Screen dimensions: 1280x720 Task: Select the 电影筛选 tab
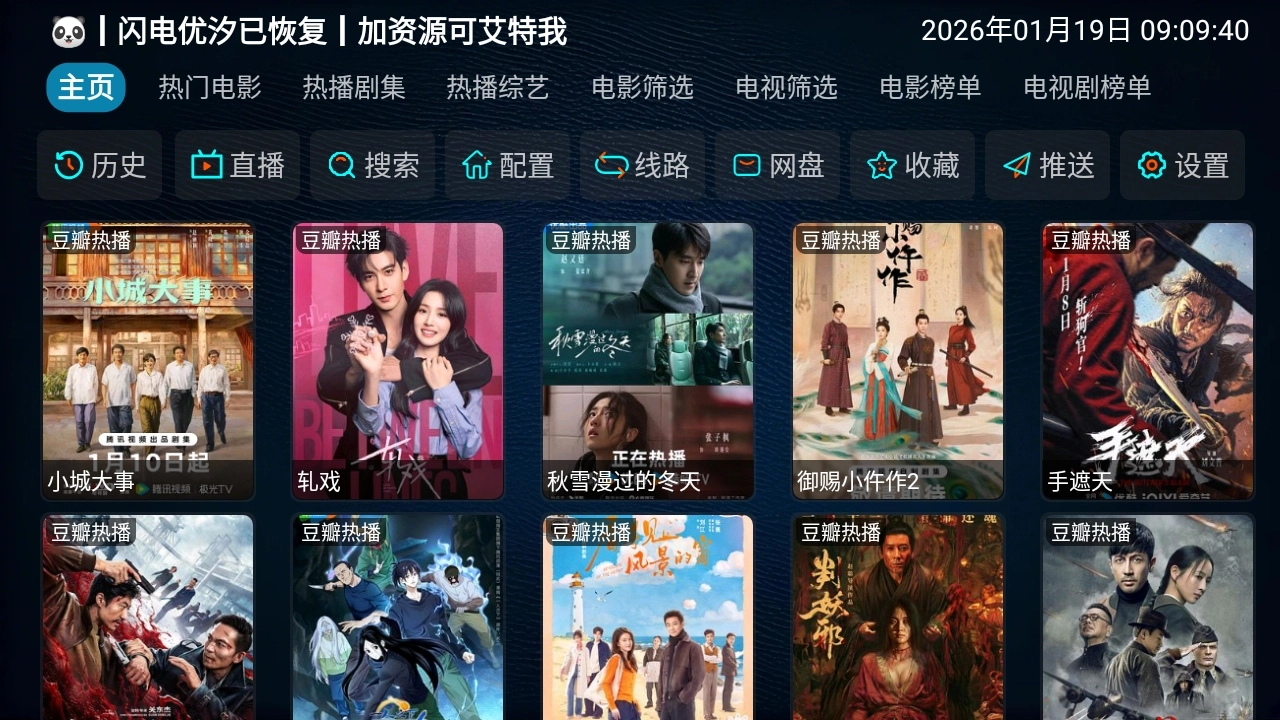pos(642,88)
